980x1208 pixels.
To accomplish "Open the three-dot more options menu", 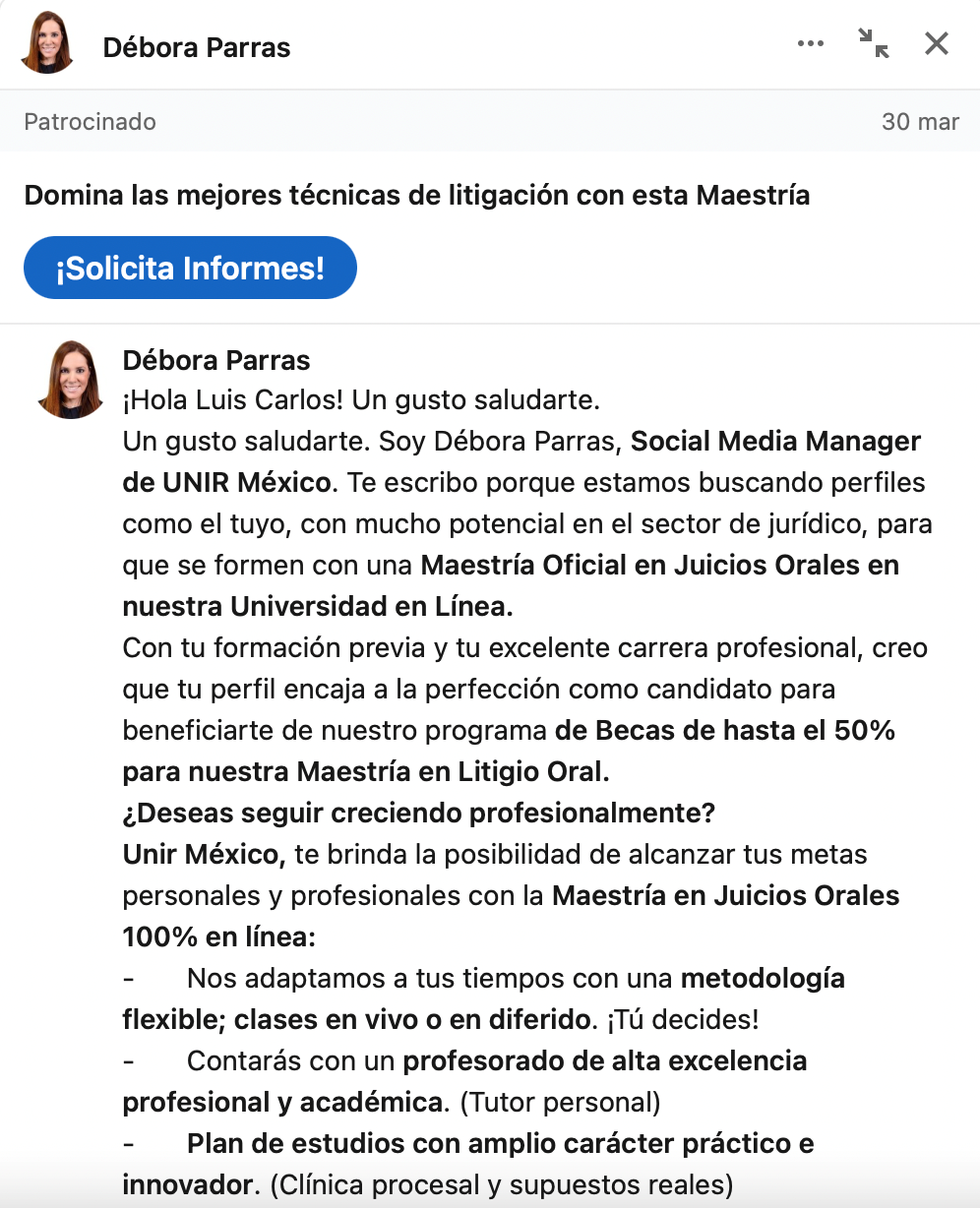I will point(810,44).
